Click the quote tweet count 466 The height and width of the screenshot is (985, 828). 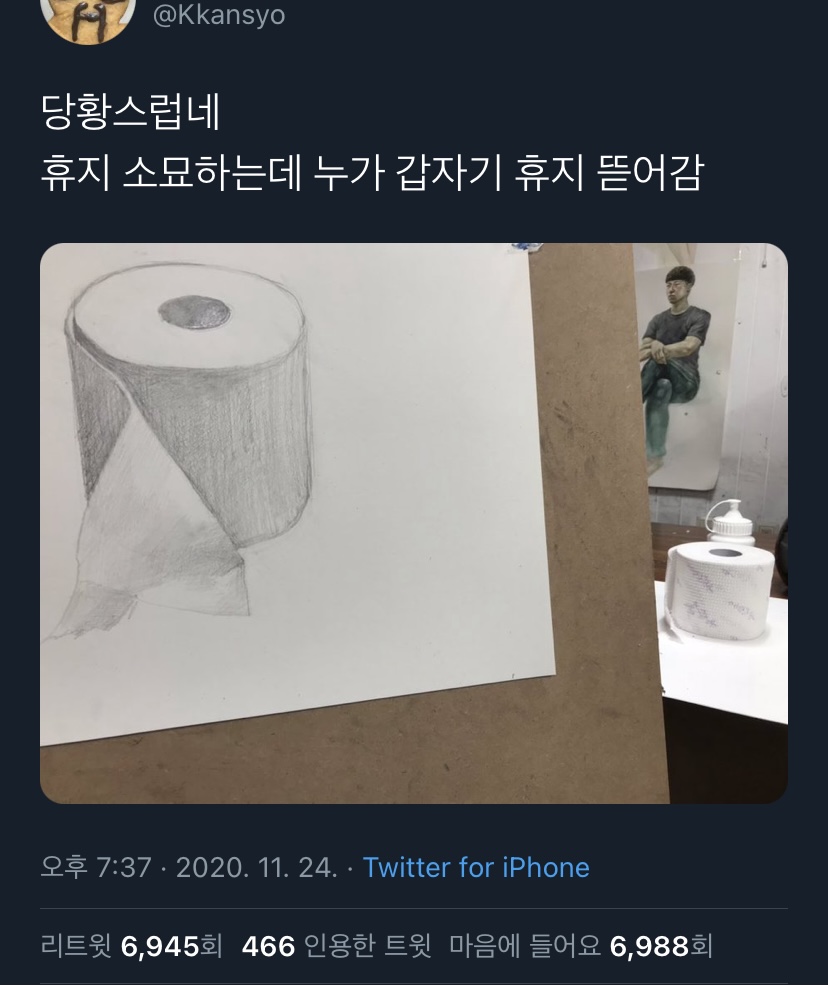coord(268,945)
